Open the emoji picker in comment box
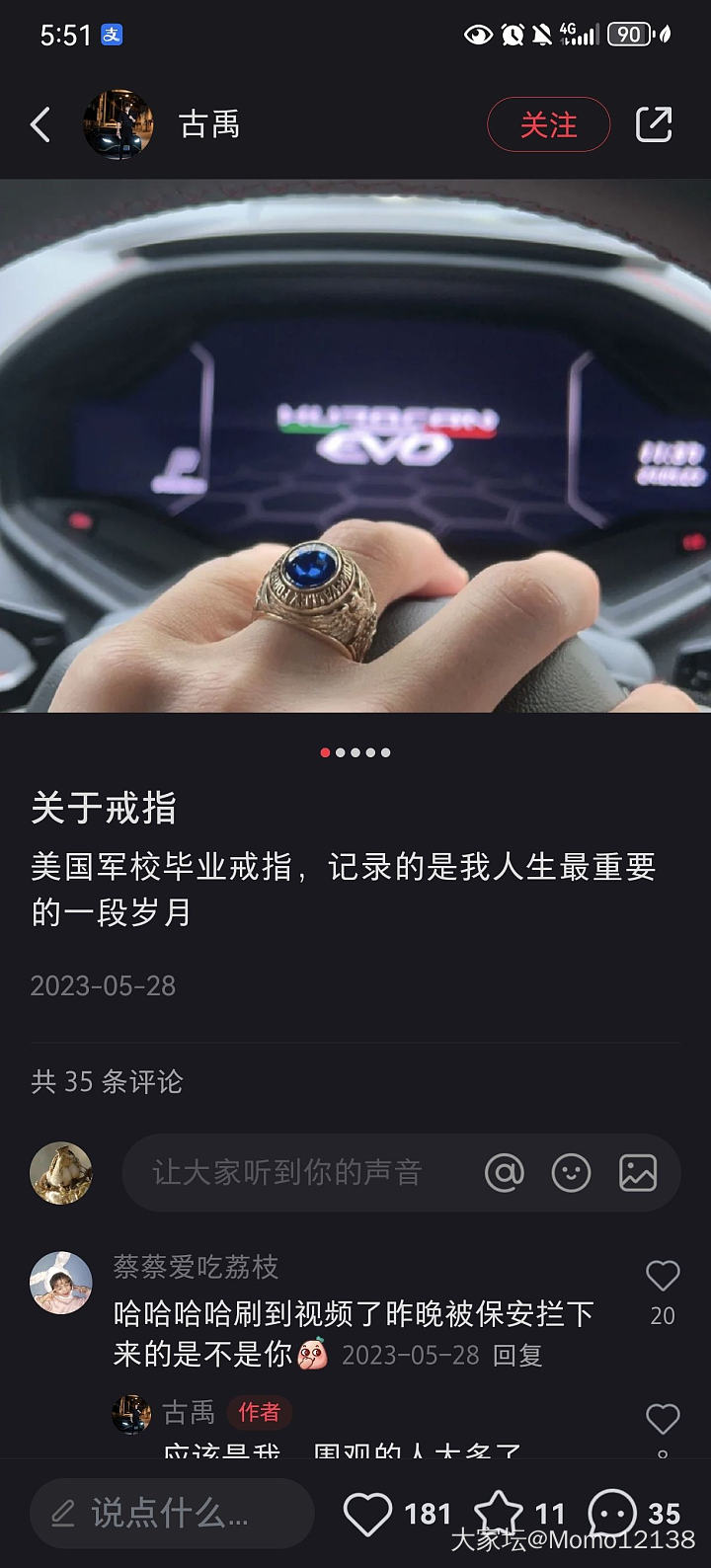The height and width of the screenshot is (1568, 711). point(571,1173)
